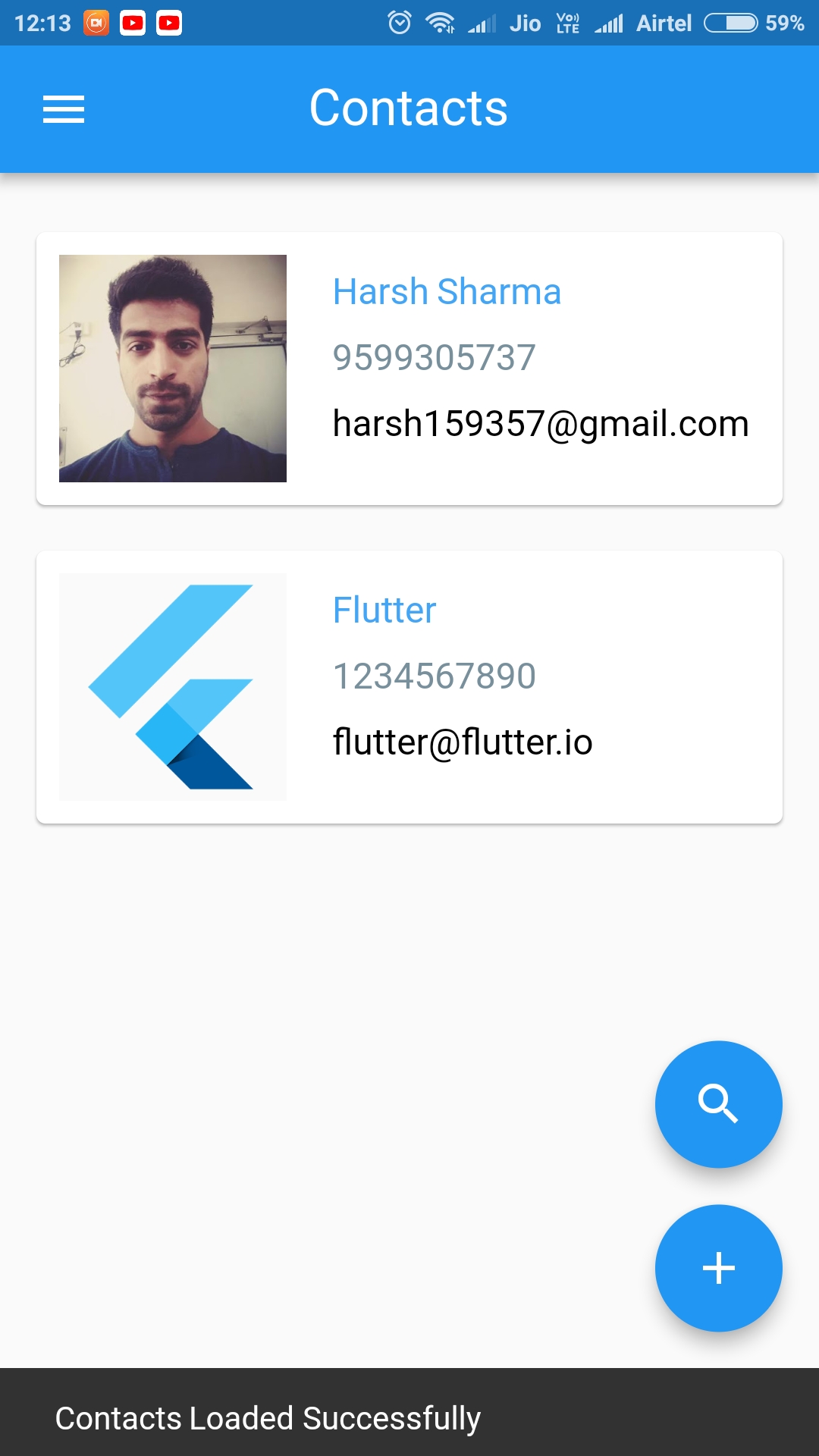Open Harsh Sharma's contact card
The width and height of the screenshot is (819, 1456).
pyautogui.click(x=409, y=369)
